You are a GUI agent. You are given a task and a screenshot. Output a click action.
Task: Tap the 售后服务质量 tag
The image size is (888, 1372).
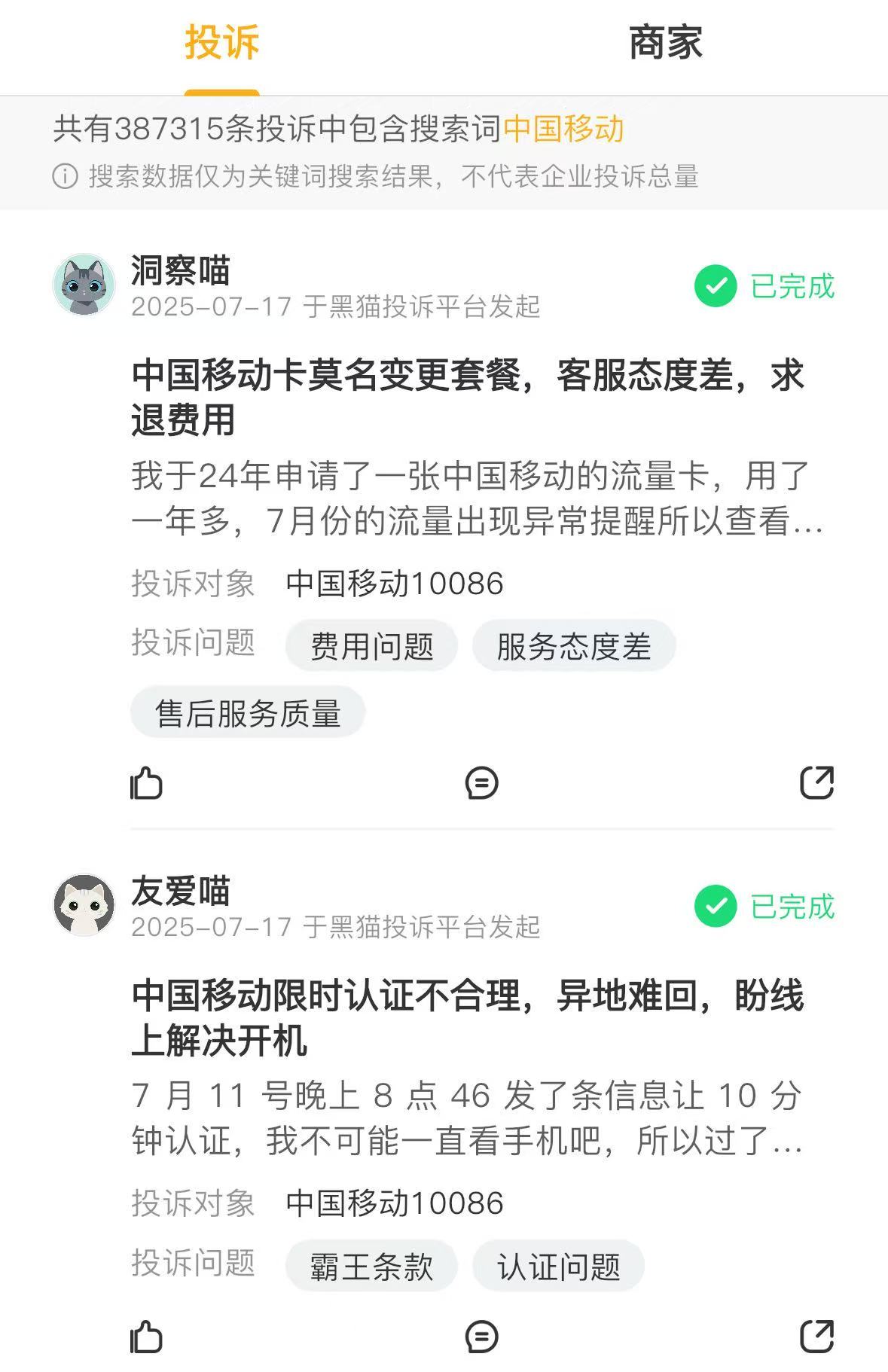click(x=248, y=712)
